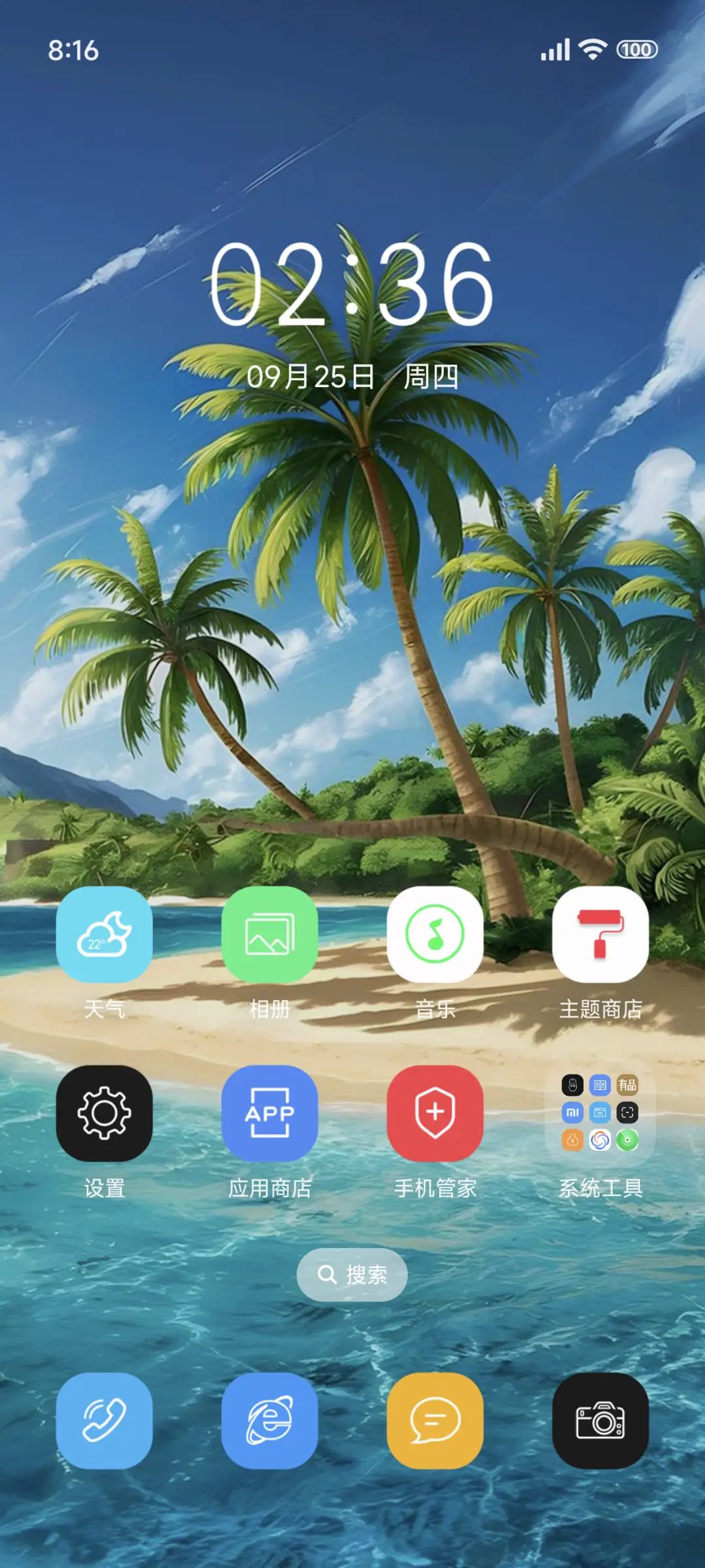The height and width of the screenshot is (1568, 705).
Task: Open the 主题商店 theme store
Action: [601, 933]
